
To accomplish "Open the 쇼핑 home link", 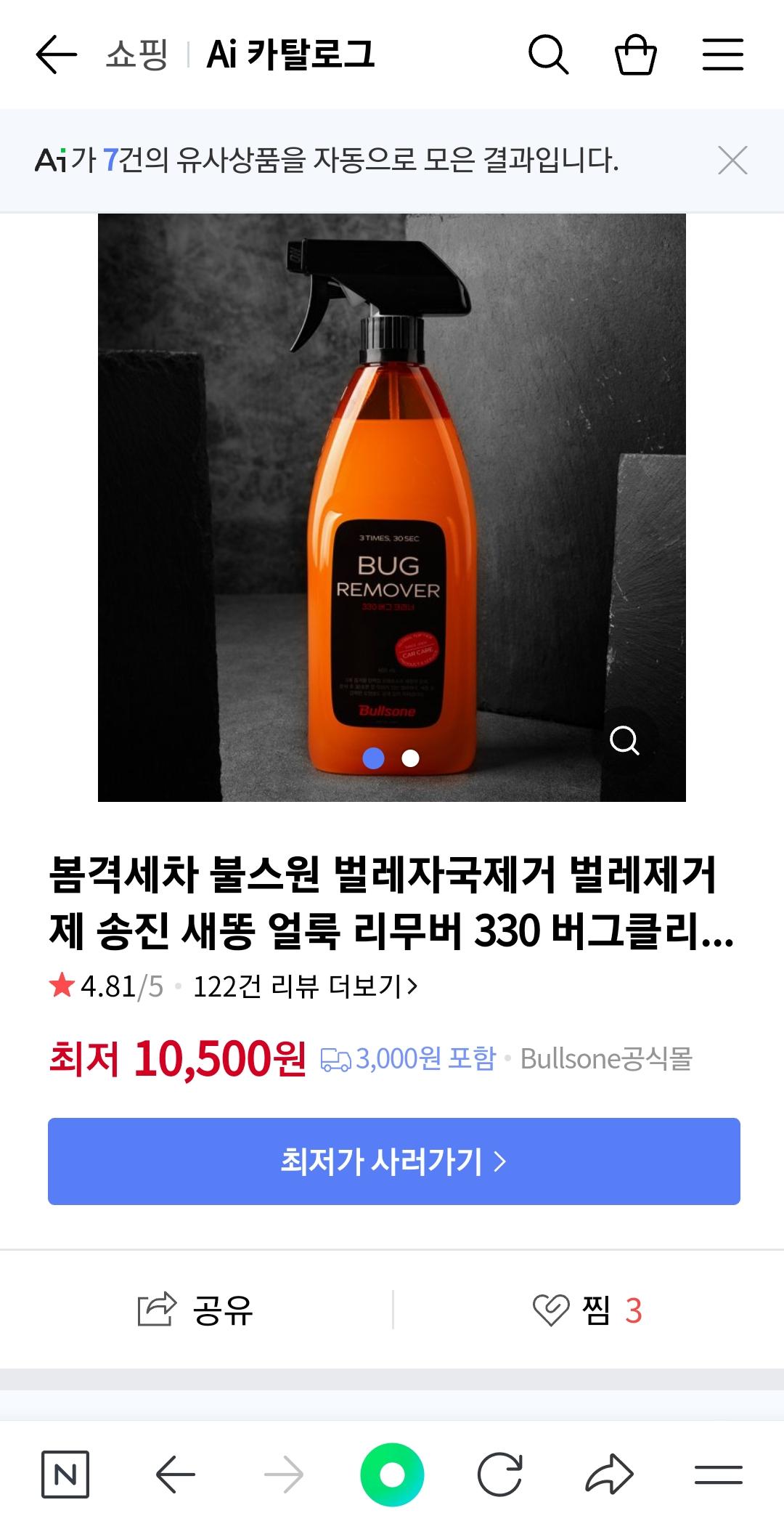I will coord(137,54).
